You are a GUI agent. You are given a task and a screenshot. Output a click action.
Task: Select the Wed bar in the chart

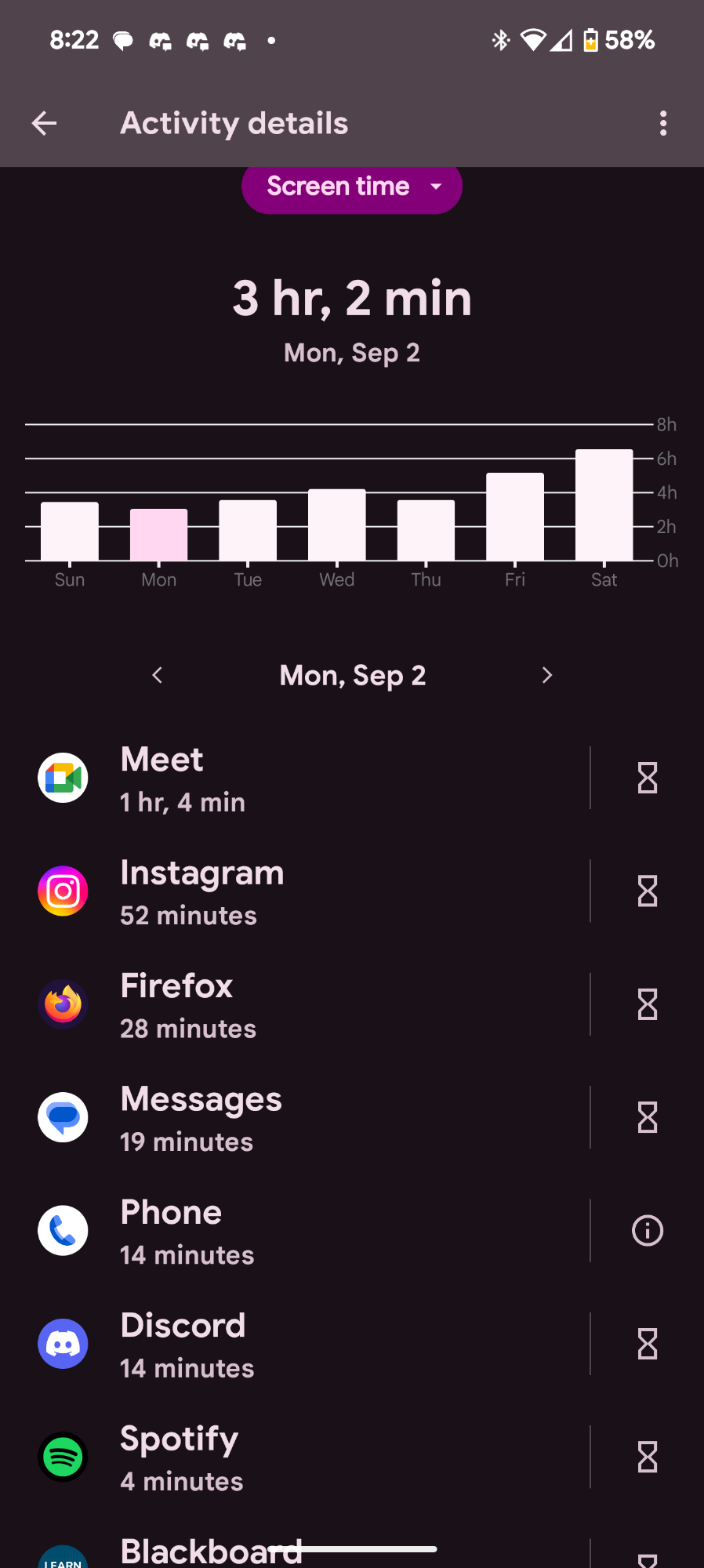pyautogui.click(x=336, y=524)
